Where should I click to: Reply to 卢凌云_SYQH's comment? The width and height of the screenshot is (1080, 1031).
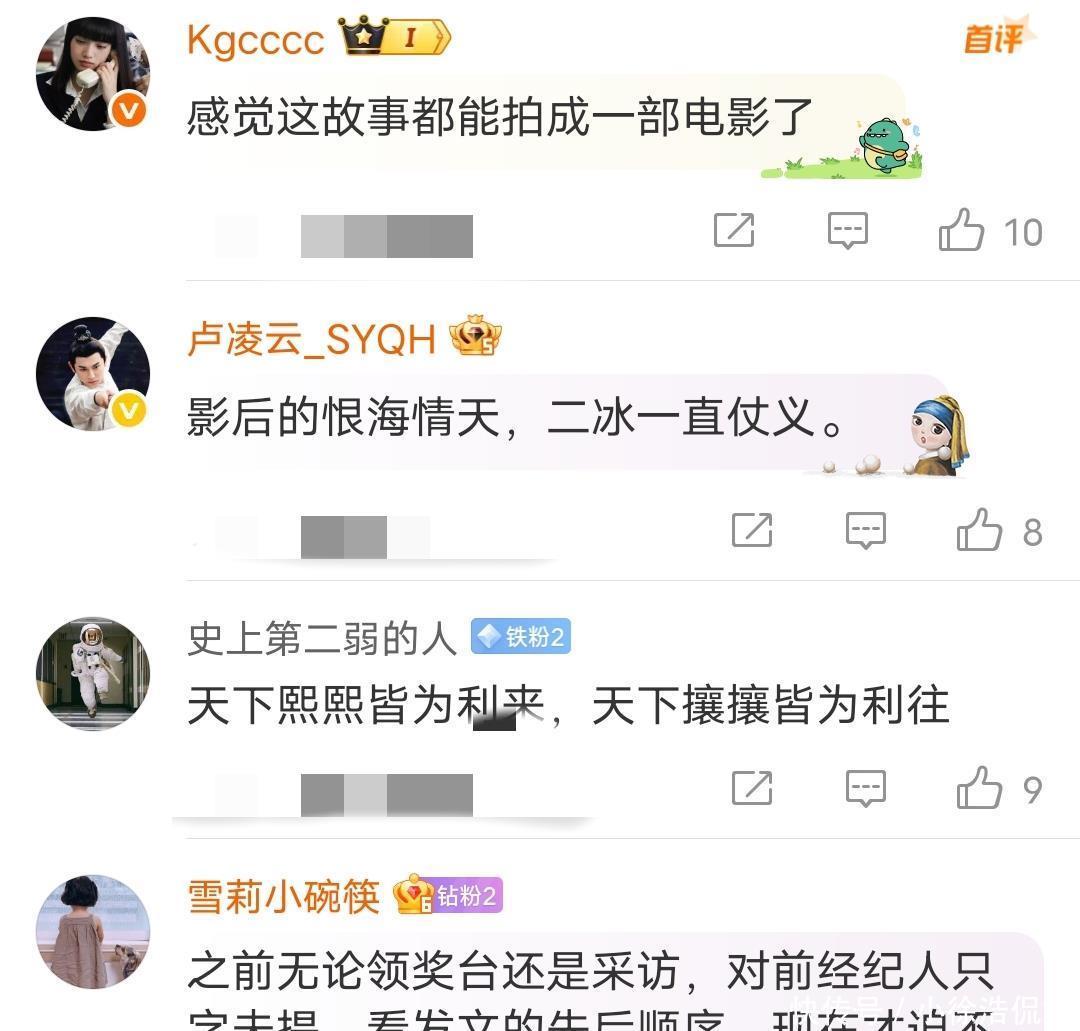(865, 531)
